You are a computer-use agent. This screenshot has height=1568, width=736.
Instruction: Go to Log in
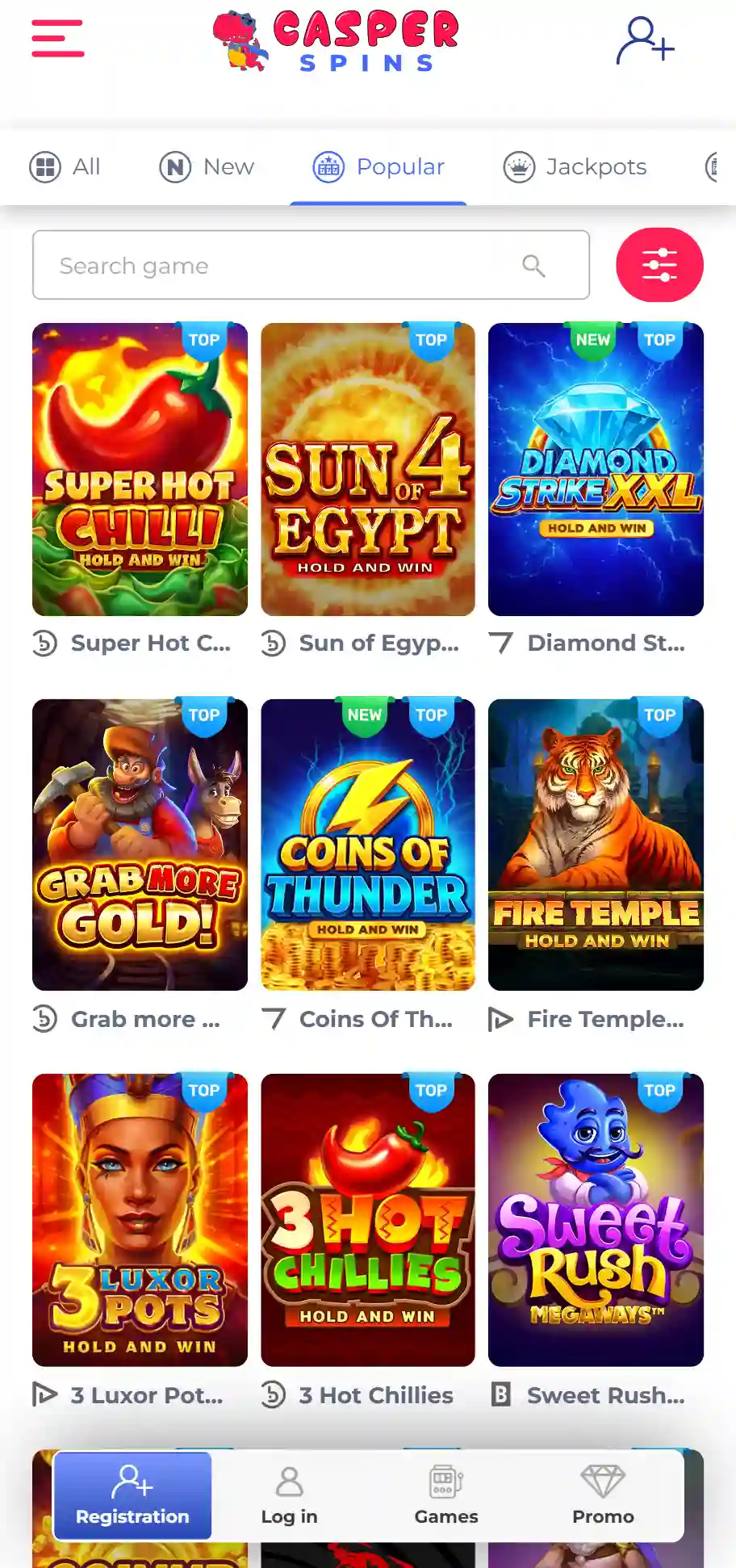[x=289, y=1495]
